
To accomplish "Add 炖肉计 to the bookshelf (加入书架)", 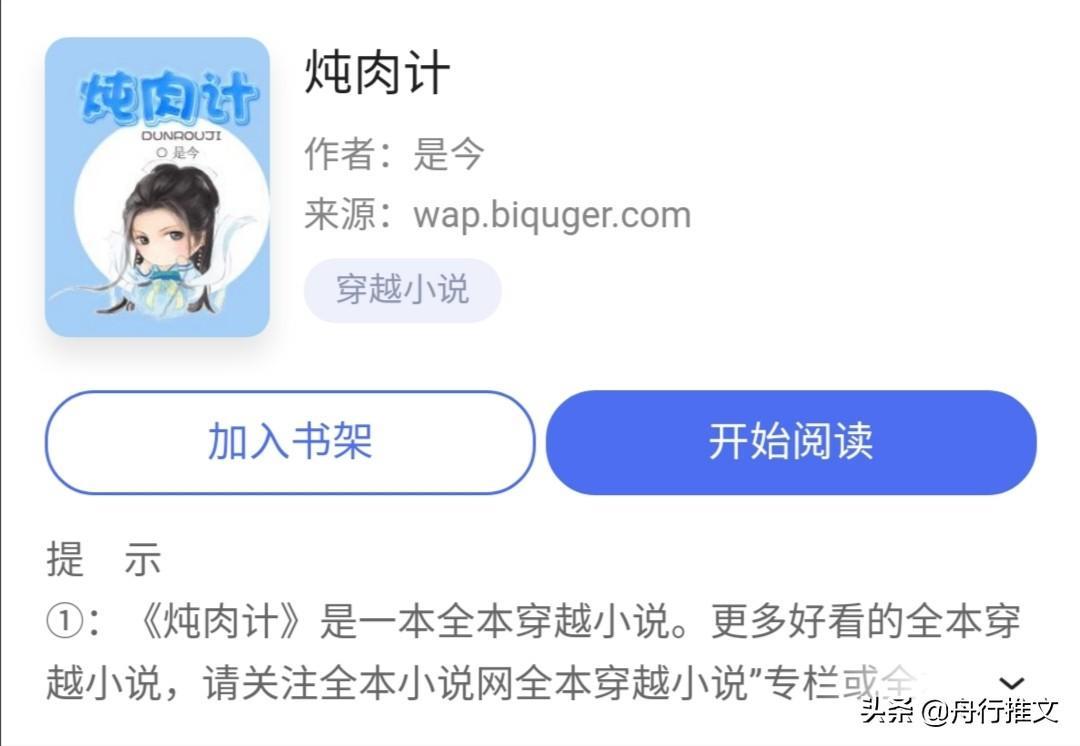I will point(290,442).
